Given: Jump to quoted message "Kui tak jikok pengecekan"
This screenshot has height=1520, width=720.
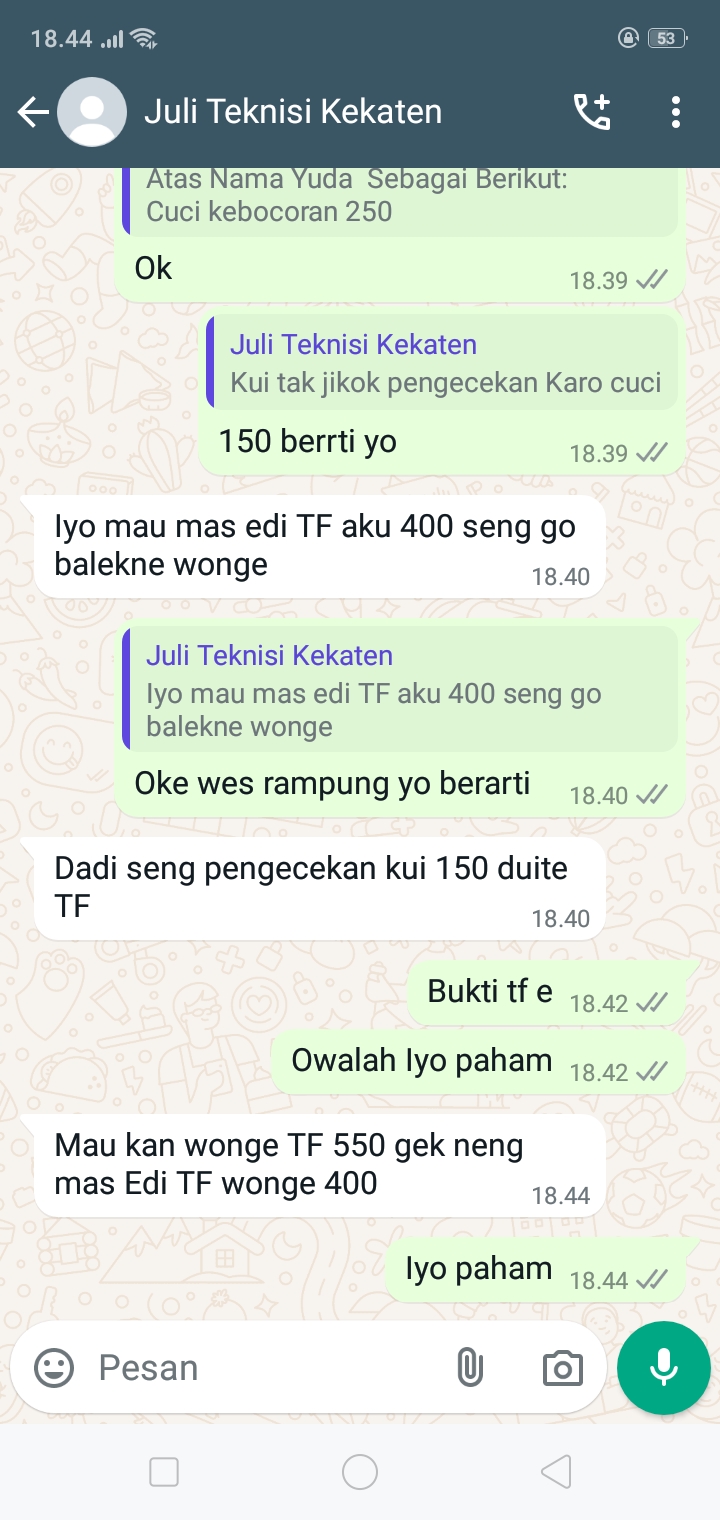Looking at the screenshot, I should (x=443, y=363).
